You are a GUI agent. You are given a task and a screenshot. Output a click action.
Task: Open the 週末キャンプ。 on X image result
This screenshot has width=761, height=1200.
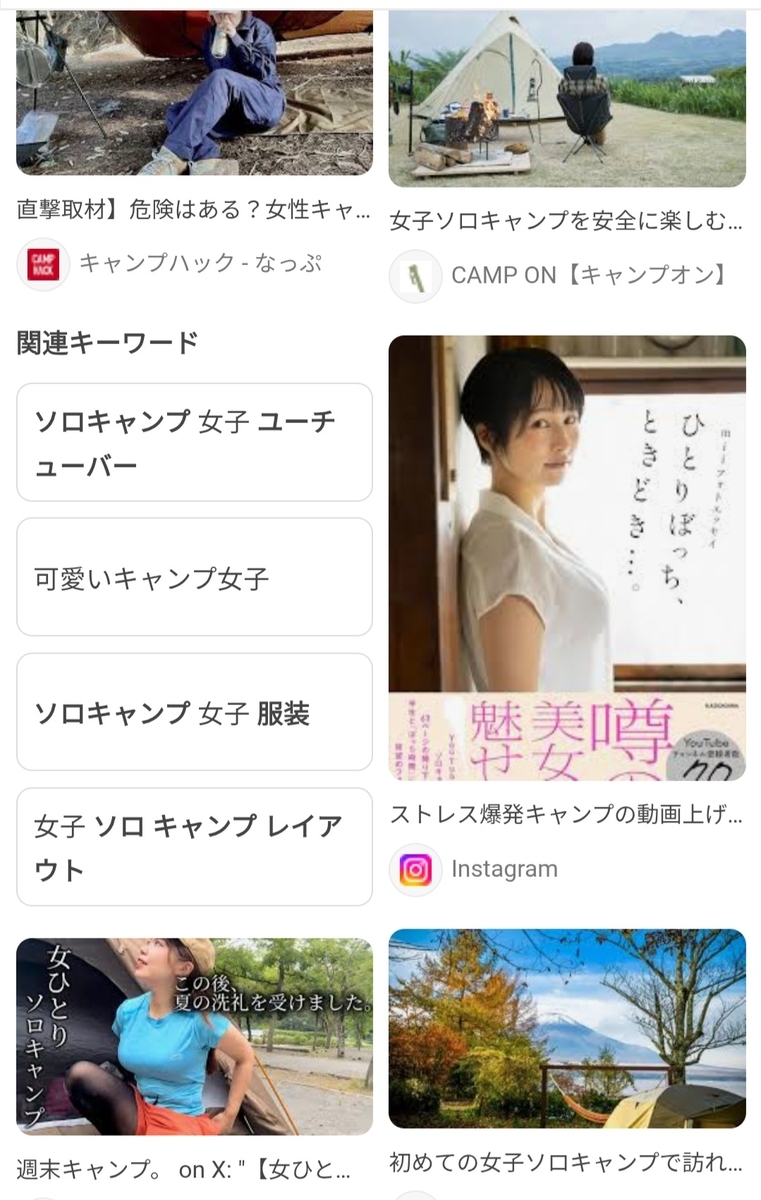point(194,1036)
